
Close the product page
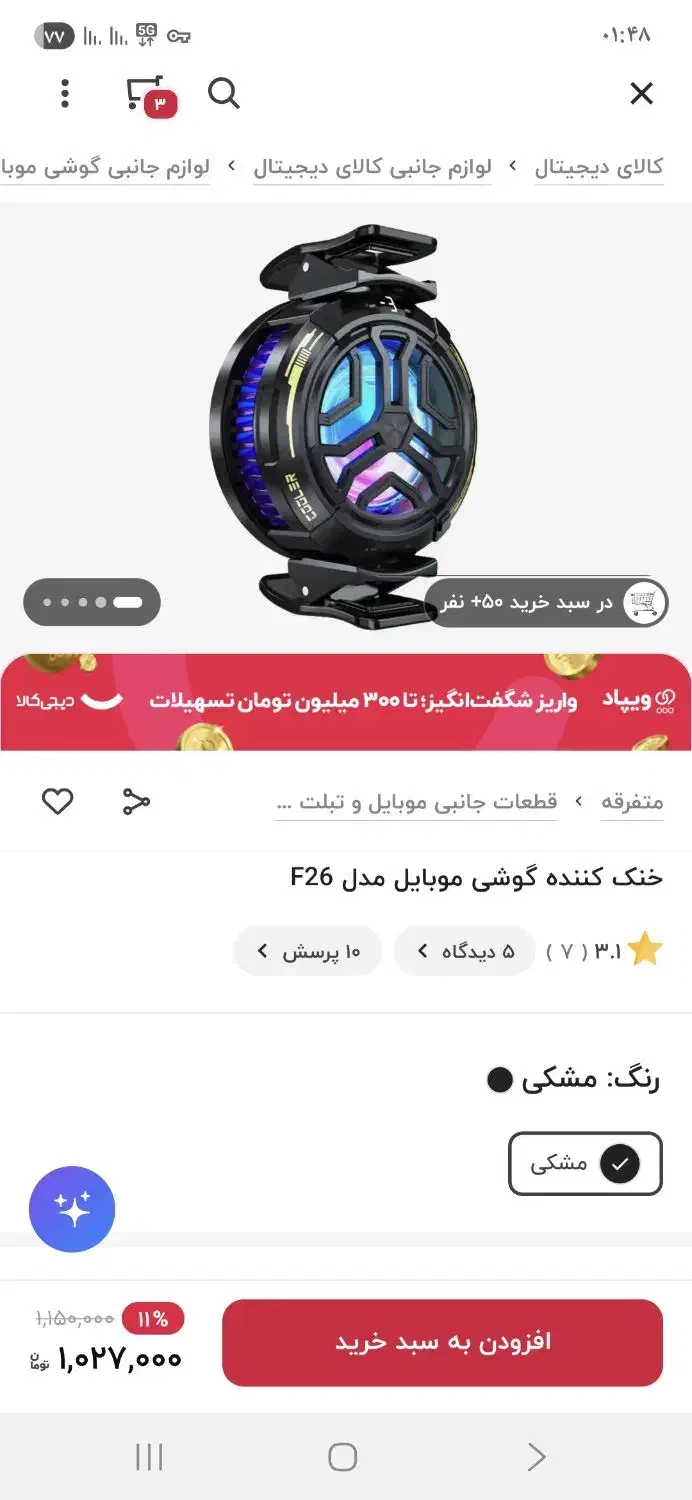coord(641,94)
